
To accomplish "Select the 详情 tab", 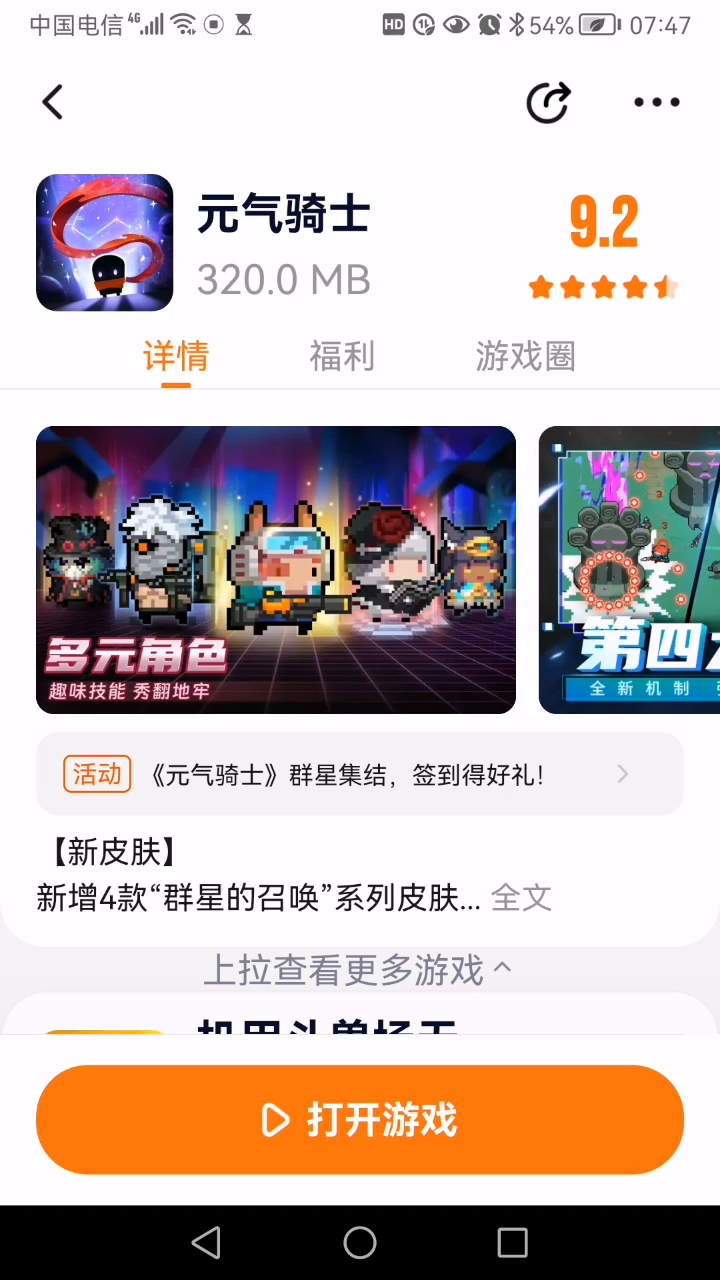I will [176, 357].
